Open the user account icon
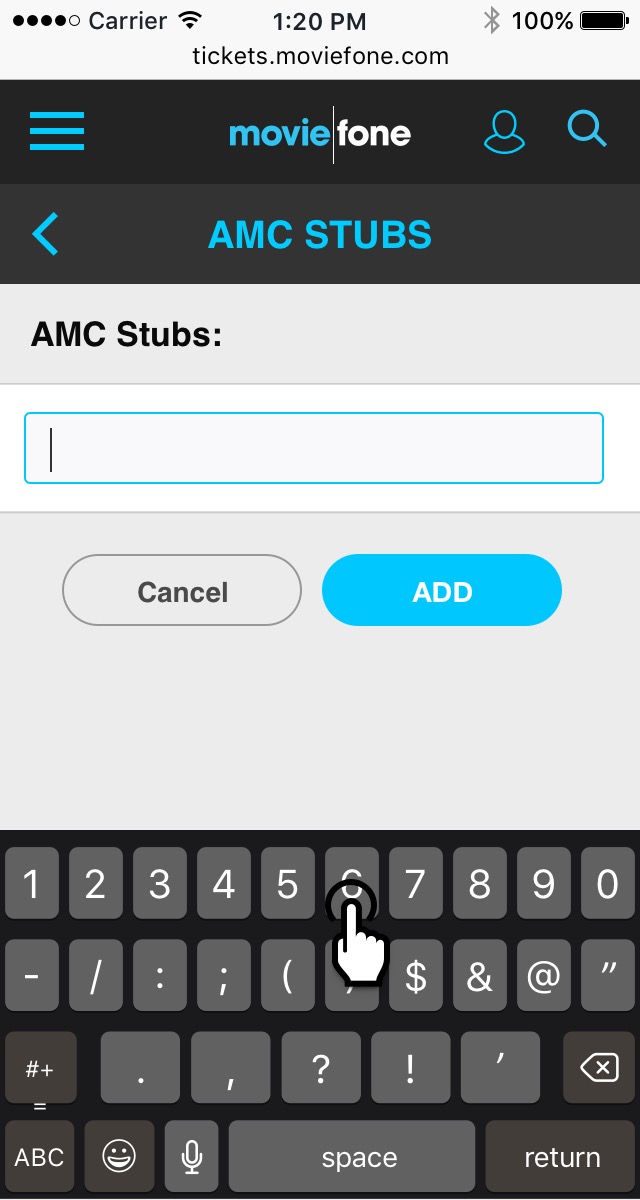Viewport: 640px width, 1200px height. tap(504, 131)
